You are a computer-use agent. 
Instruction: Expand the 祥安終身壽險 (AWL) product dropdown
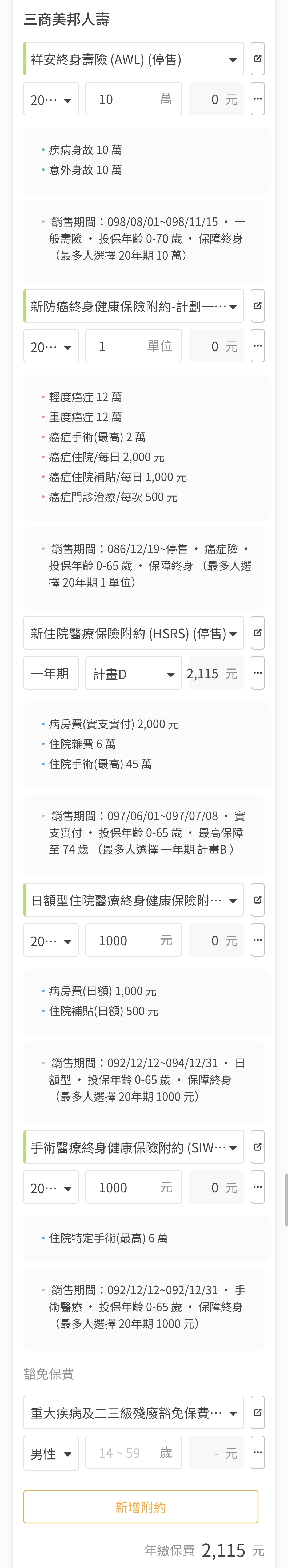coord(133,59)
